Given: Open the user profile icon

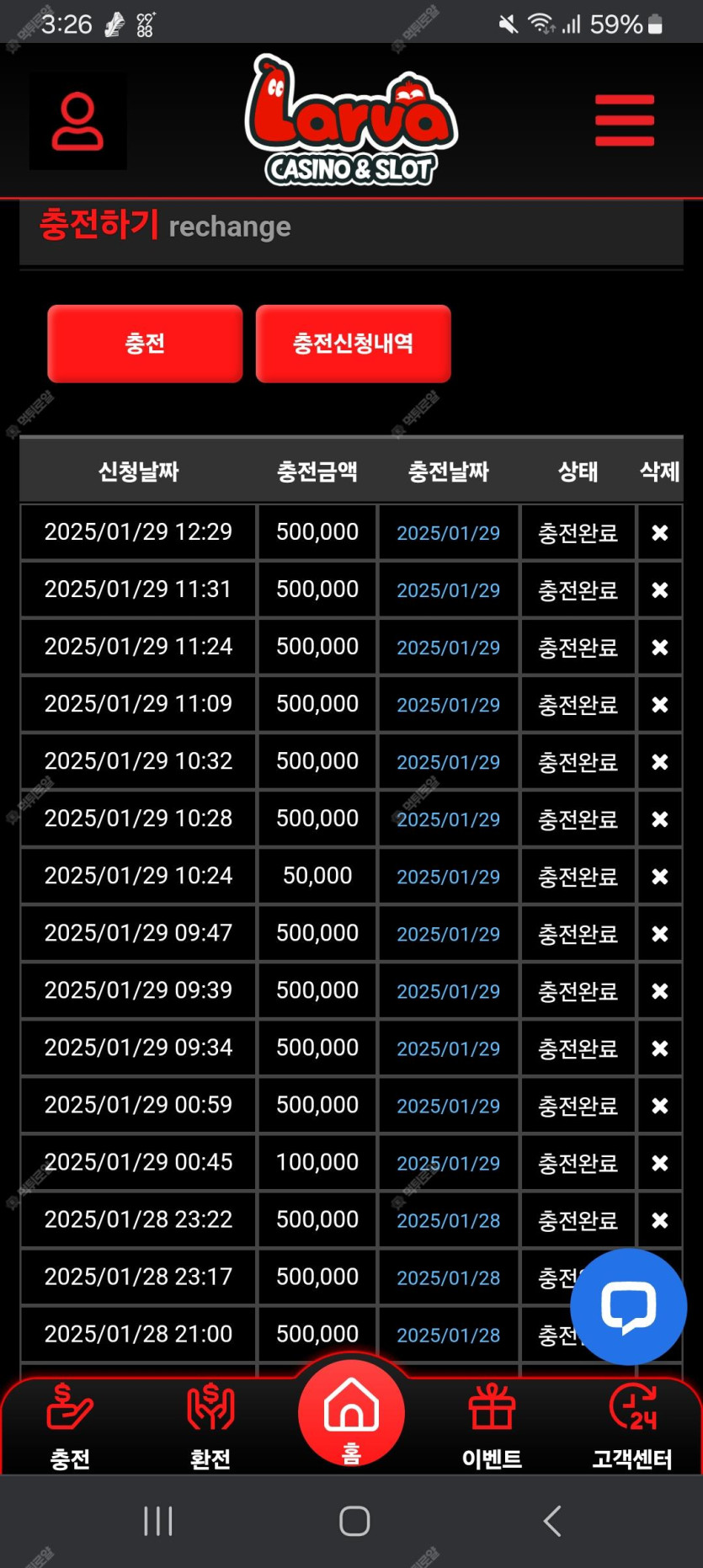Looking at the screenshot, I should tap(78, 121).
